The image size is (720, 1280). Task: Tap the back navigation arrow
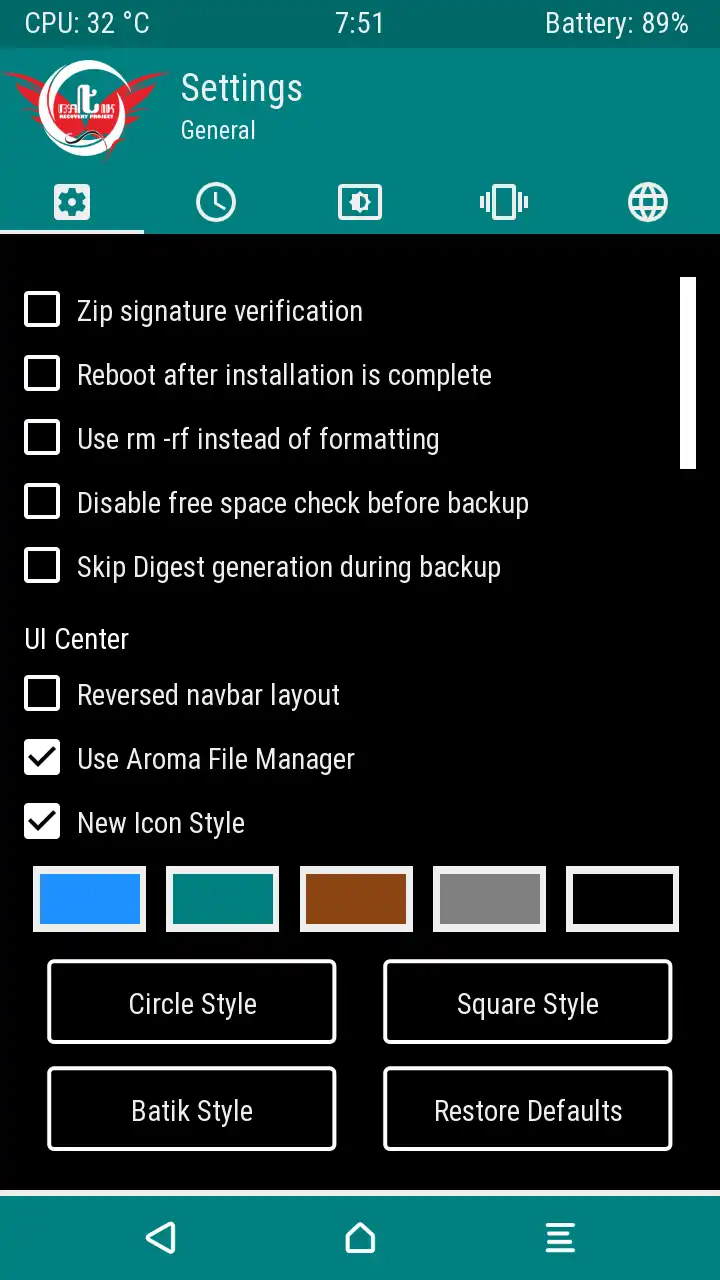click(162, 1237)
